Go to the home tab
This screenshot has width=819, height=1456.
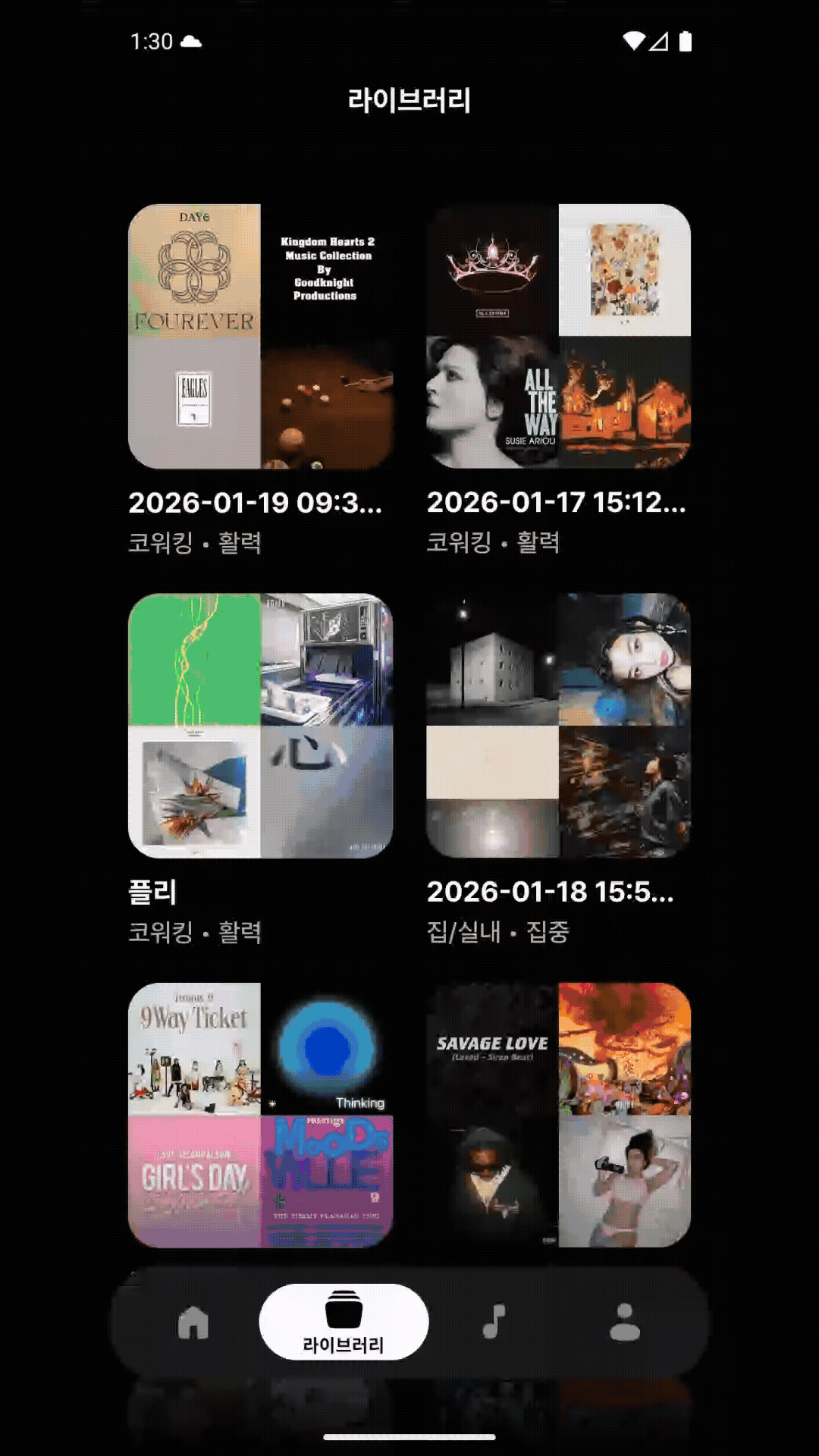(193, 1323)
